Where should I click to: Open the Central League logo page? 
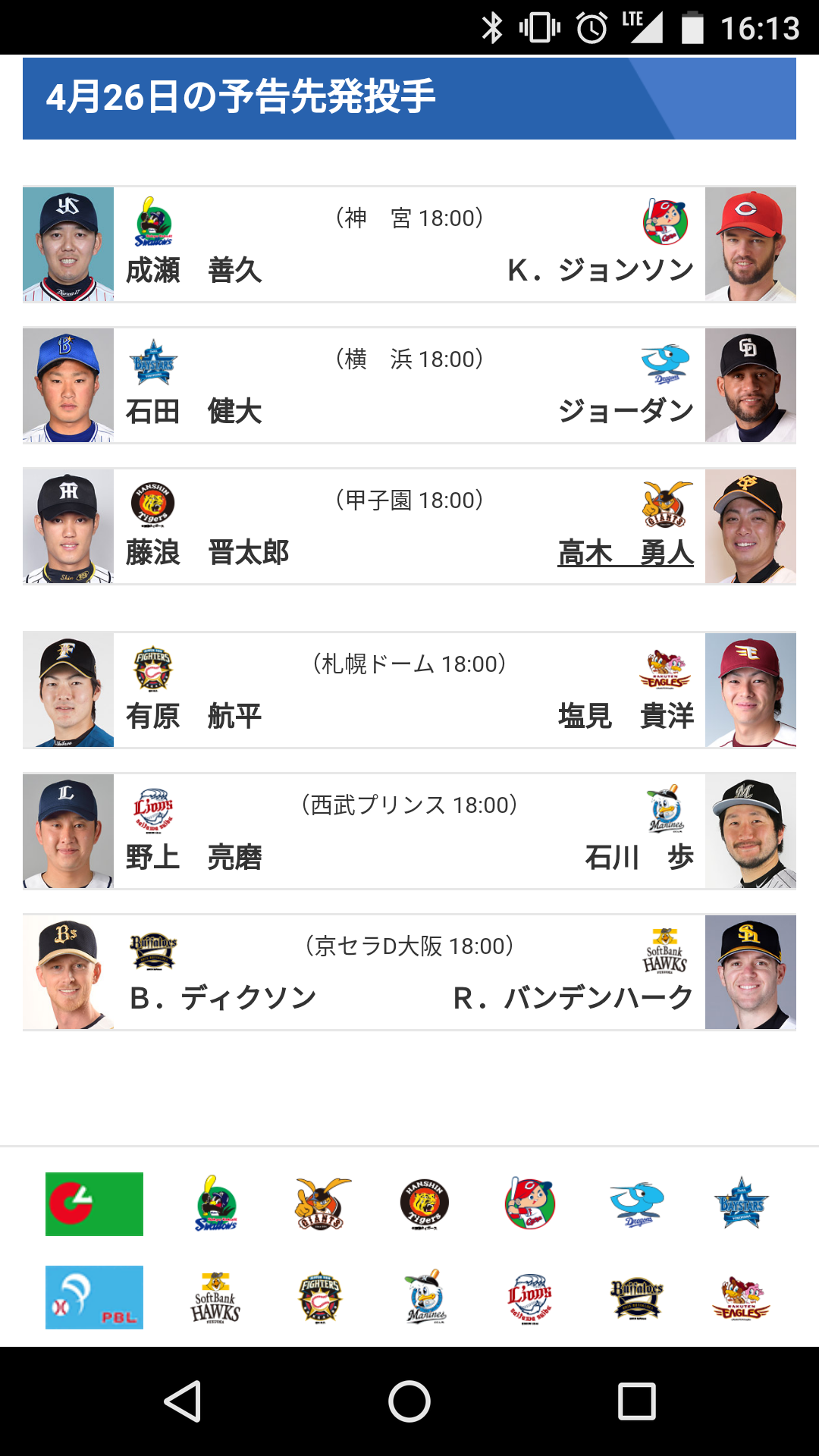point(94,1204)
